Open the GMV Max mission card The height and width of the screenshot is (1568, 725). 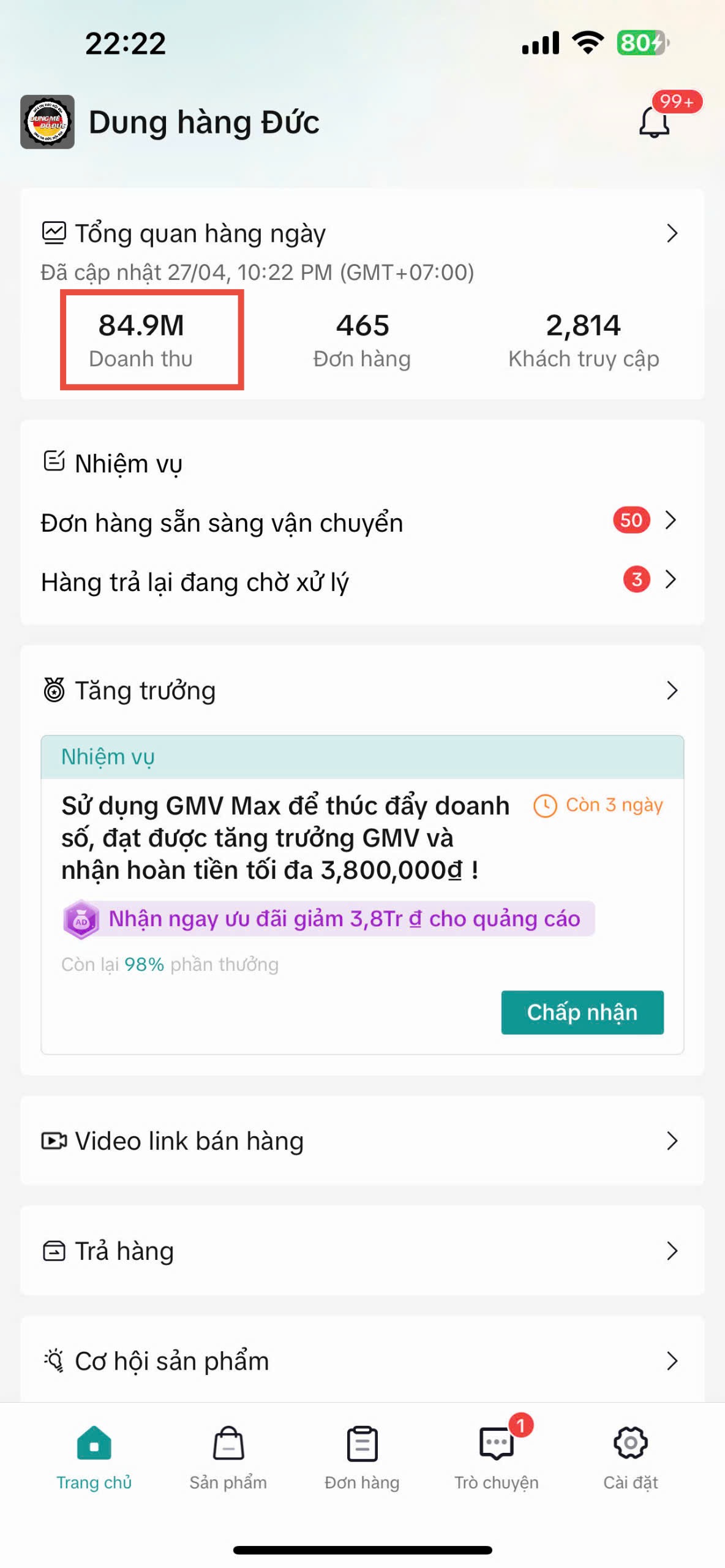285,838
